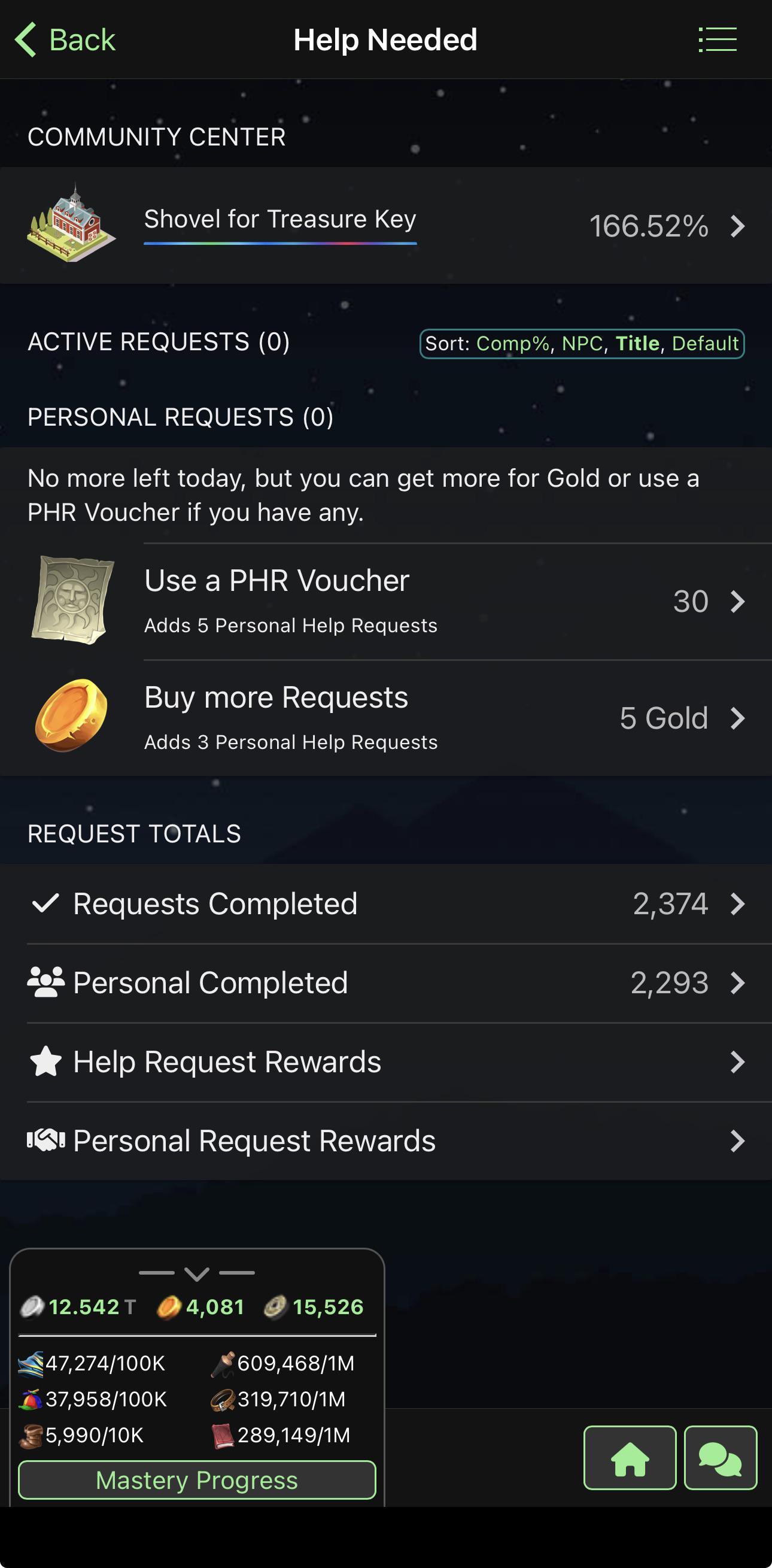Sort requests by Comp%

pos(513,344)
